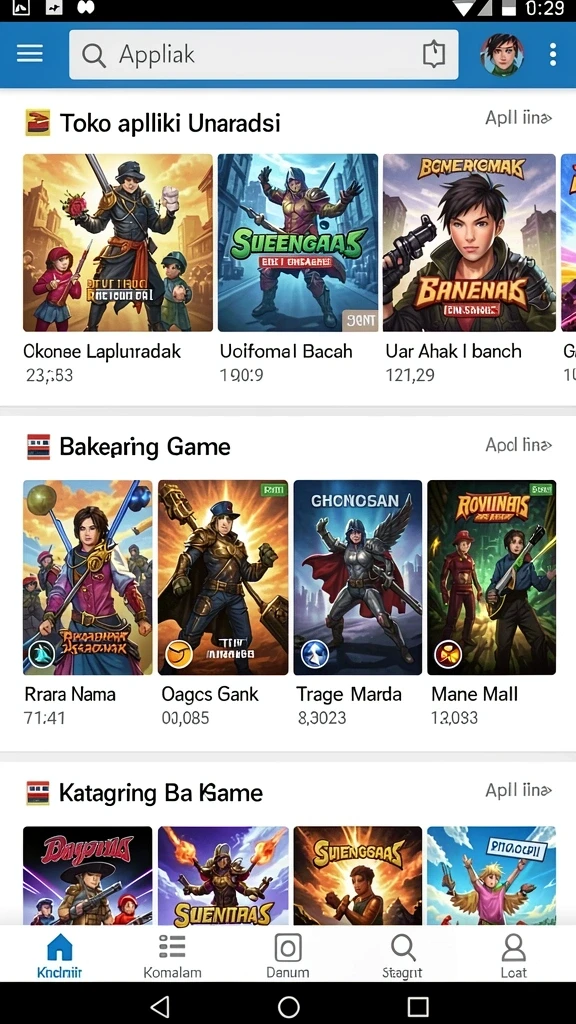Image resolution: width=576 pixels, height=1024 pixels.
Task: Open the more link beside Bakearing Game
Action: 519,445
